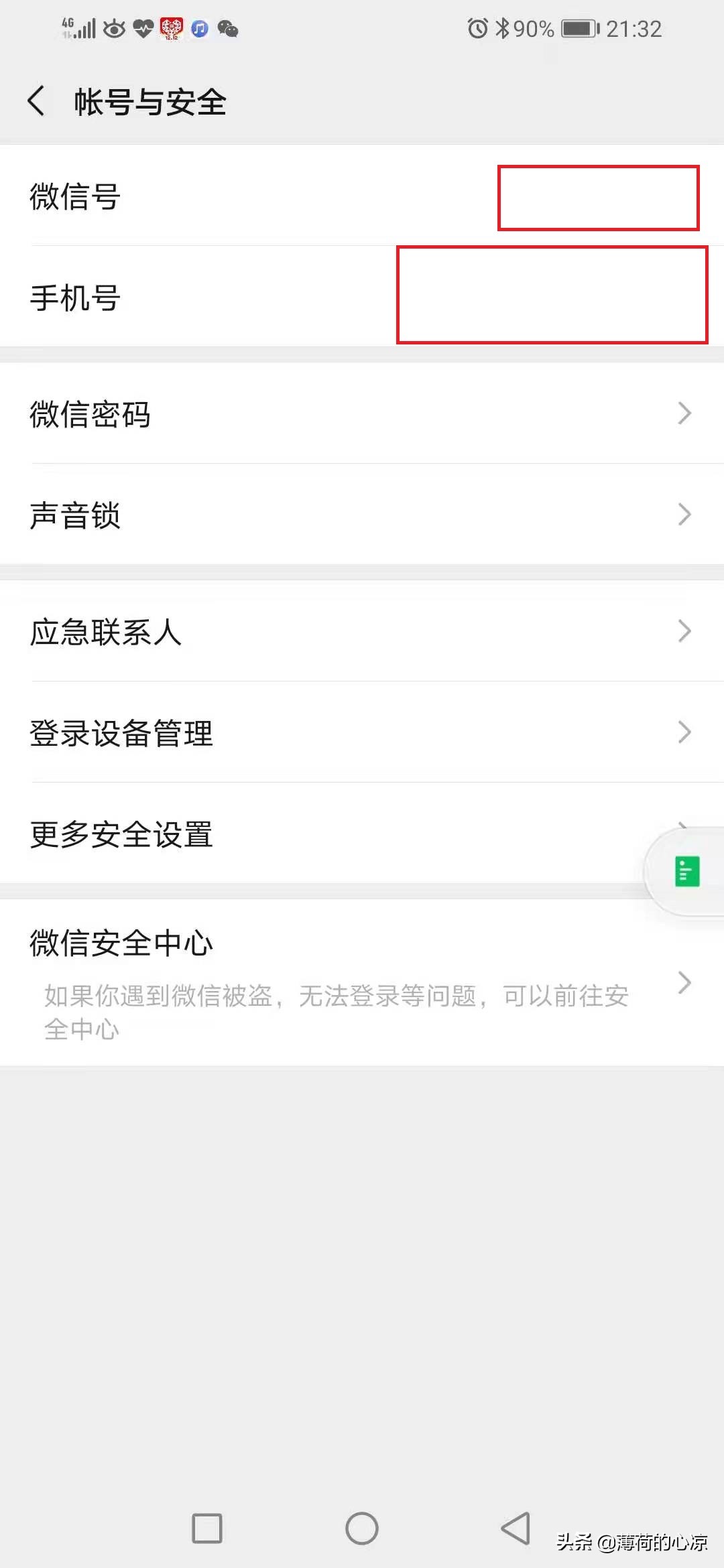The width and height of the screenshot is (724, 1568).
Task: Expand the 微信密码 settings row chevron
Action: pyautogui.click(x=684, y=413)
